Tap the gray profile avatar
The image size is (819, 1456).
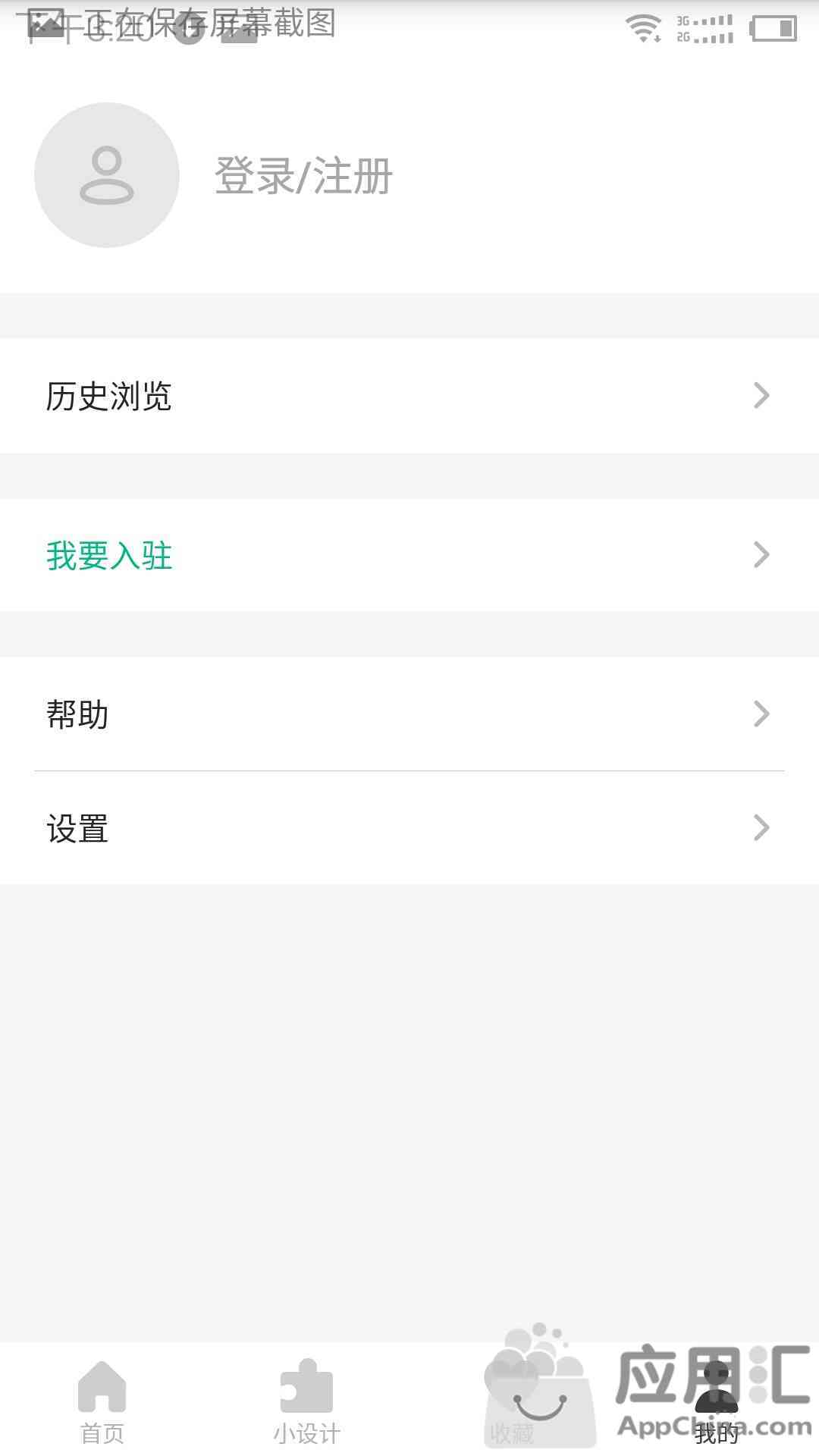(107, 175)
